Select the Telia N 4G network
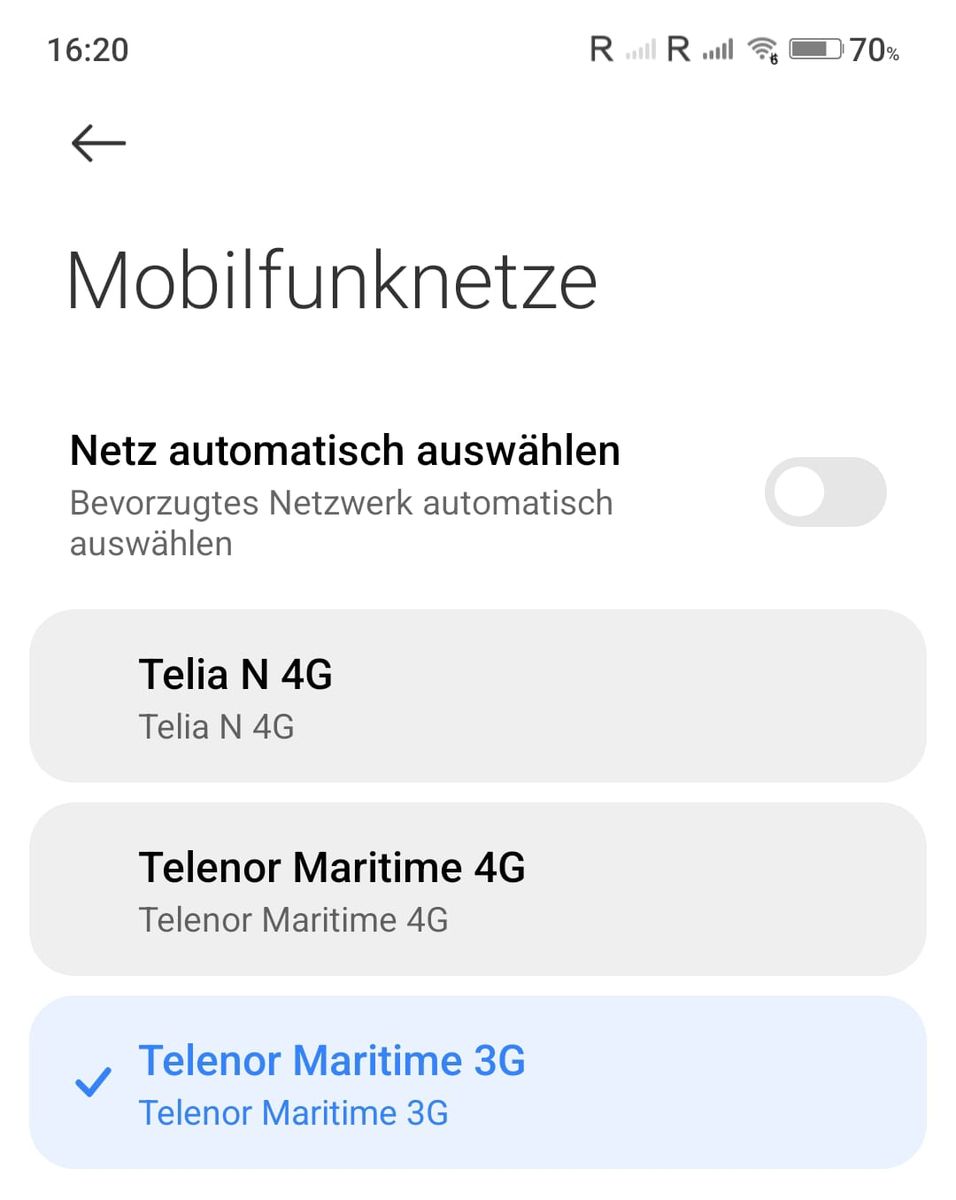Viewport: 956px width, 1200px height. click(x=478, y=696)
